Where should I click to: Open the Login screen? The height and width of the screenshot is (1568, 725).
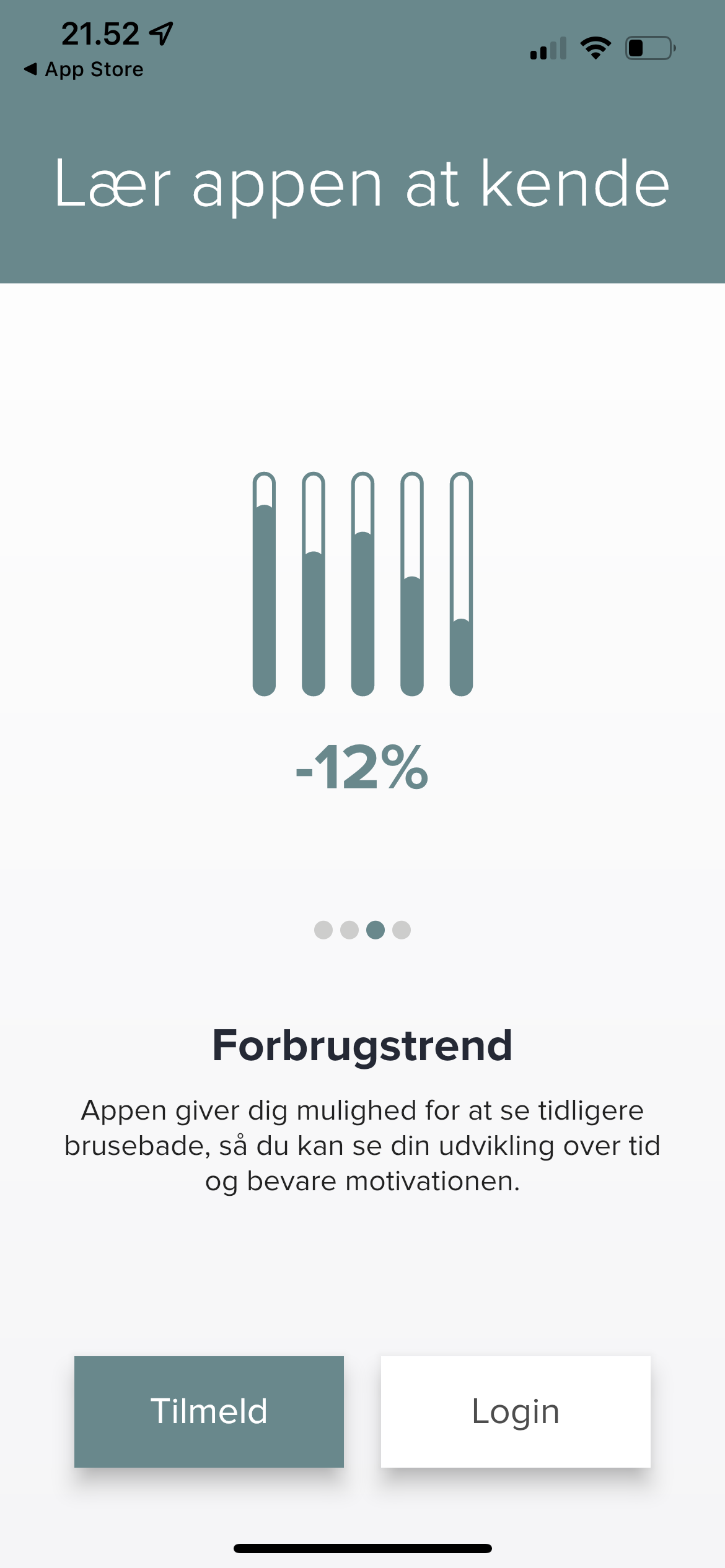[x=516, y=1411]
